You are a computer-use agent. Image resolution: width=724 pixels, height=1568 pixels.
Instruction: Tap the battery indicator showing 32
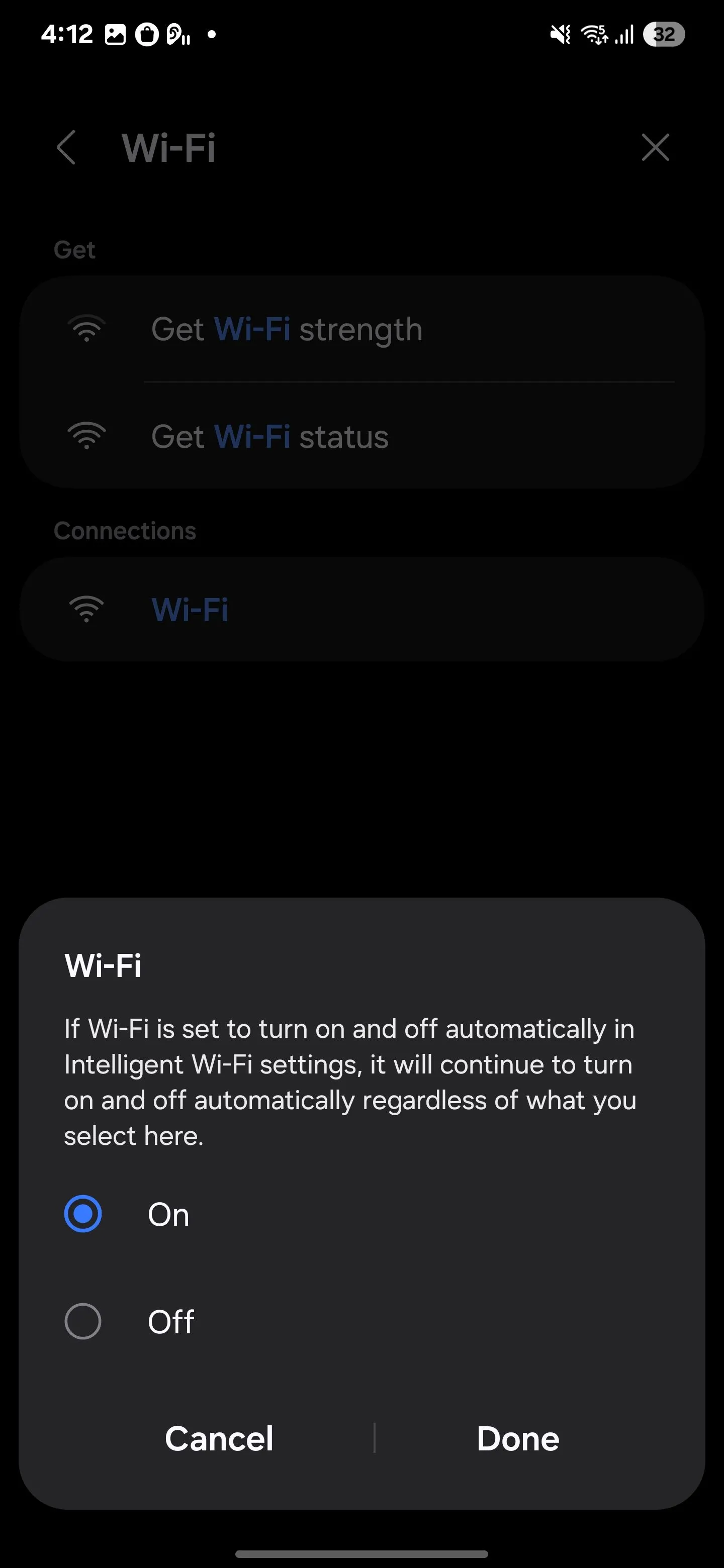(663, 34)
